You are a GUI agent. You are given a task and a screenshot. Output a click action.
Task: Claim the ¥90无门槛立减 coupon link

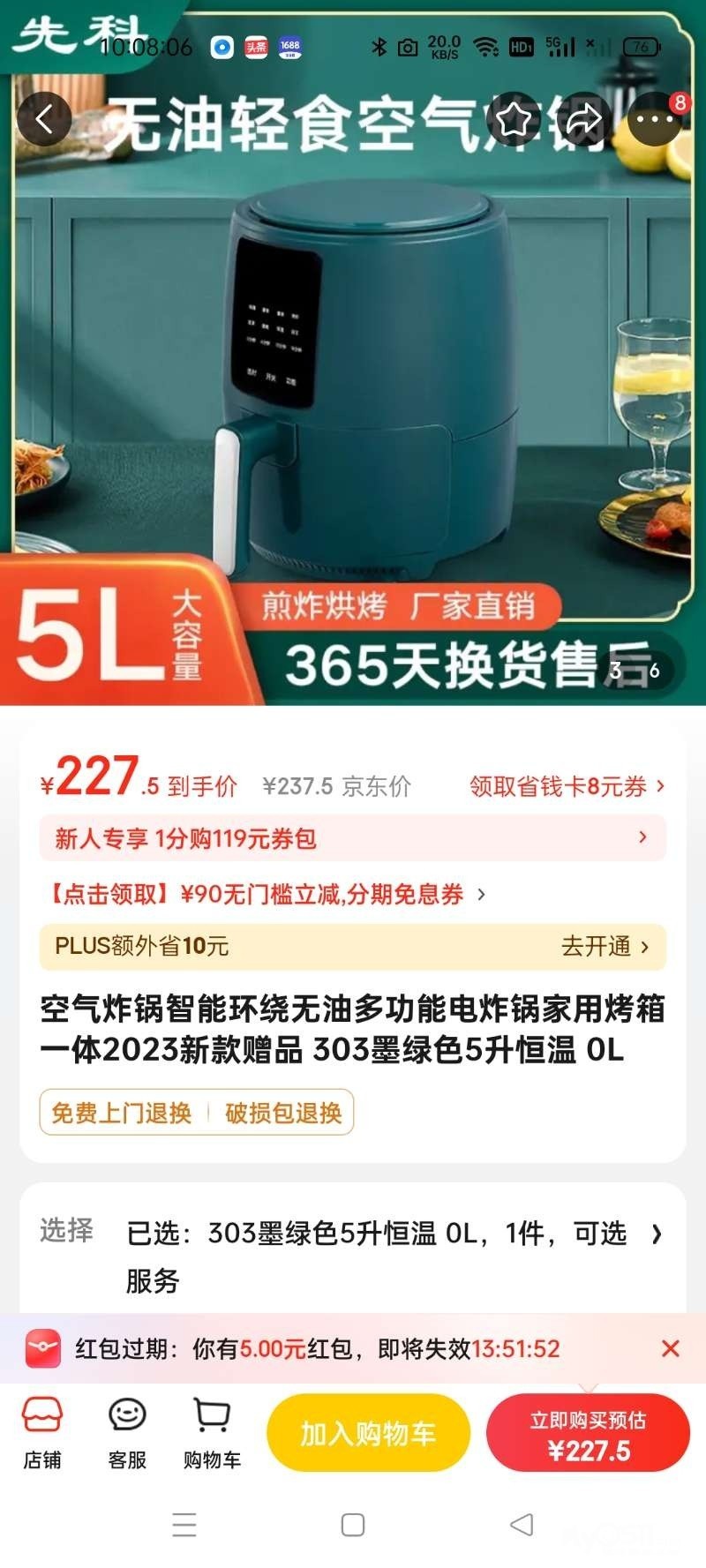coord(265,895)
